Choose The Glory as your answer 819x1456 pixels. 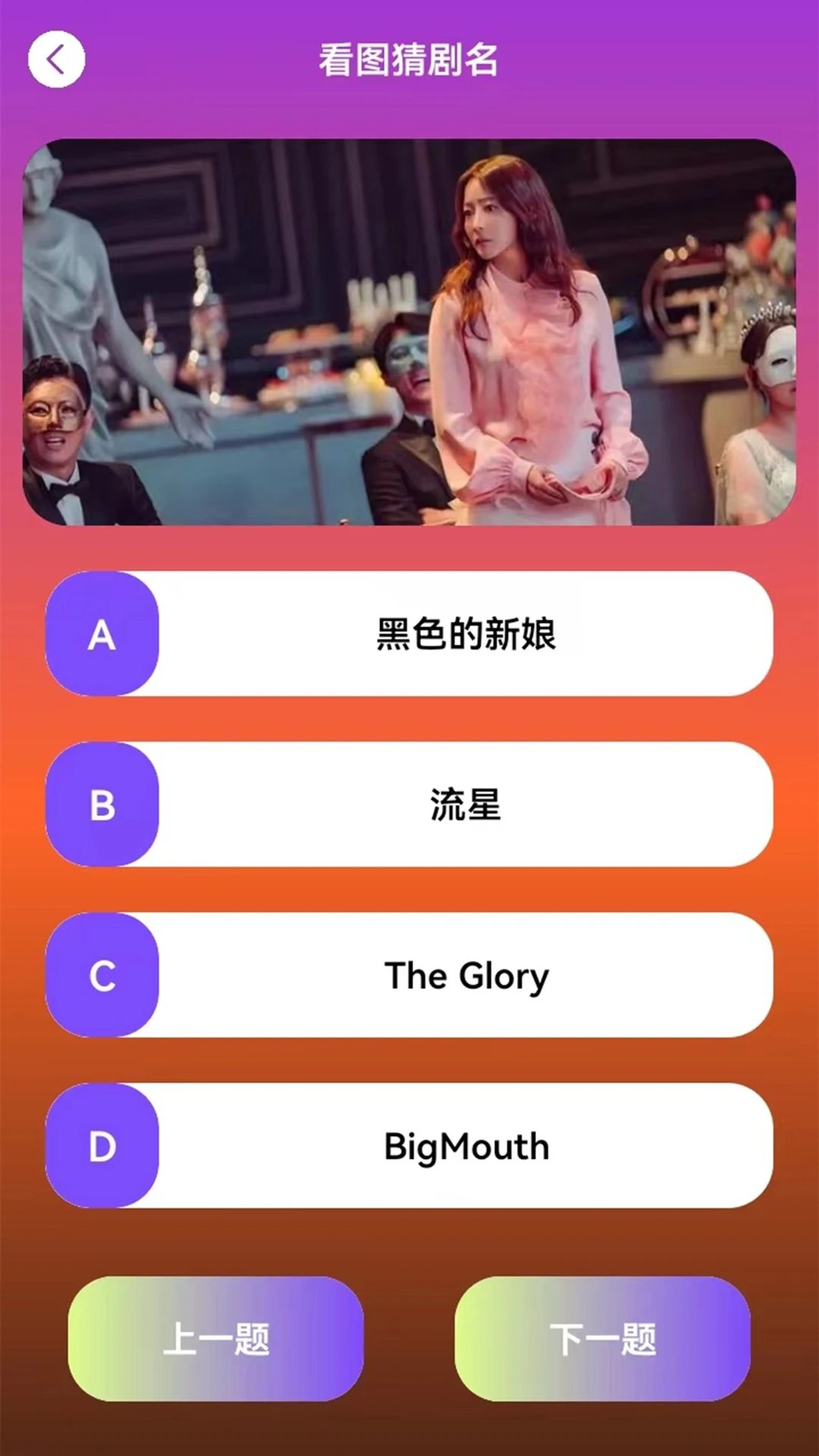(x=466, y=977)
